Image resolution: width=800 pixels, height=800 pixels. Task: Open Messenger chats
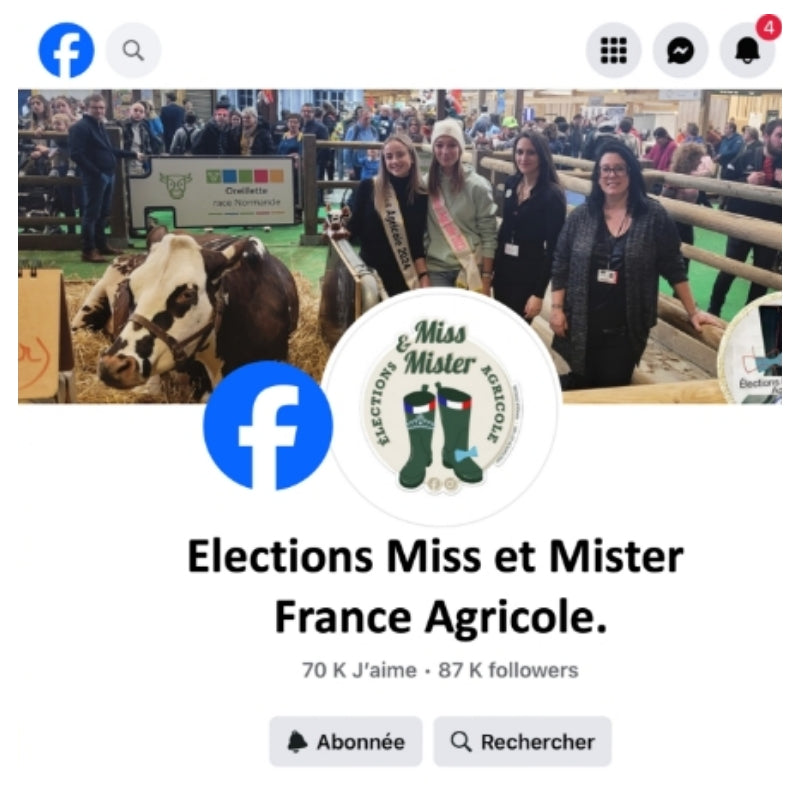pyautogui.click(x=681, y=50)
